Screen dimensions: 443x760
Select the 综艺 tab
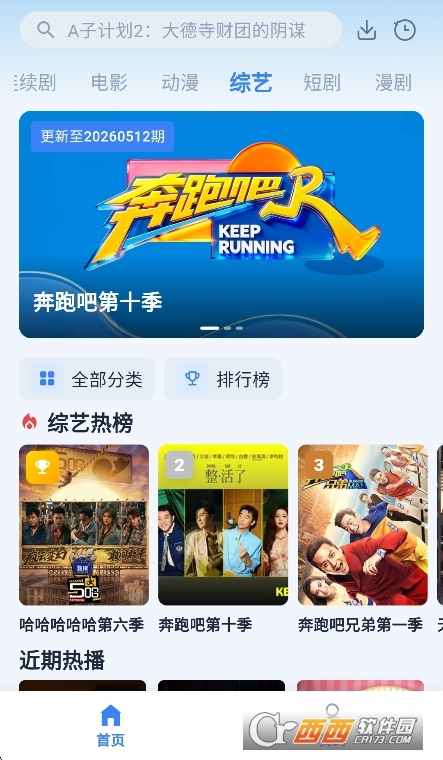(251, 82)
